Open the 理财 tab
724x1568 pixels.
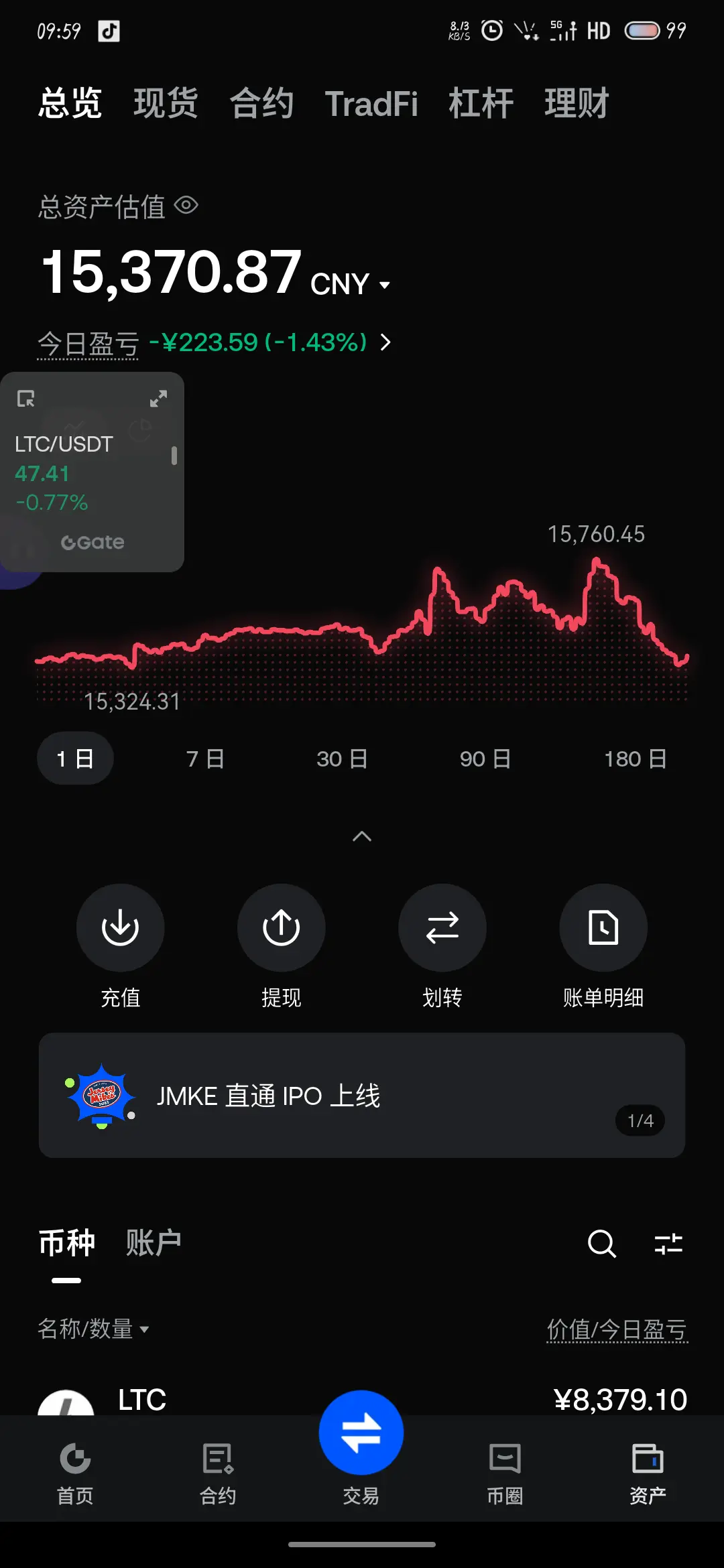(577, 103)
